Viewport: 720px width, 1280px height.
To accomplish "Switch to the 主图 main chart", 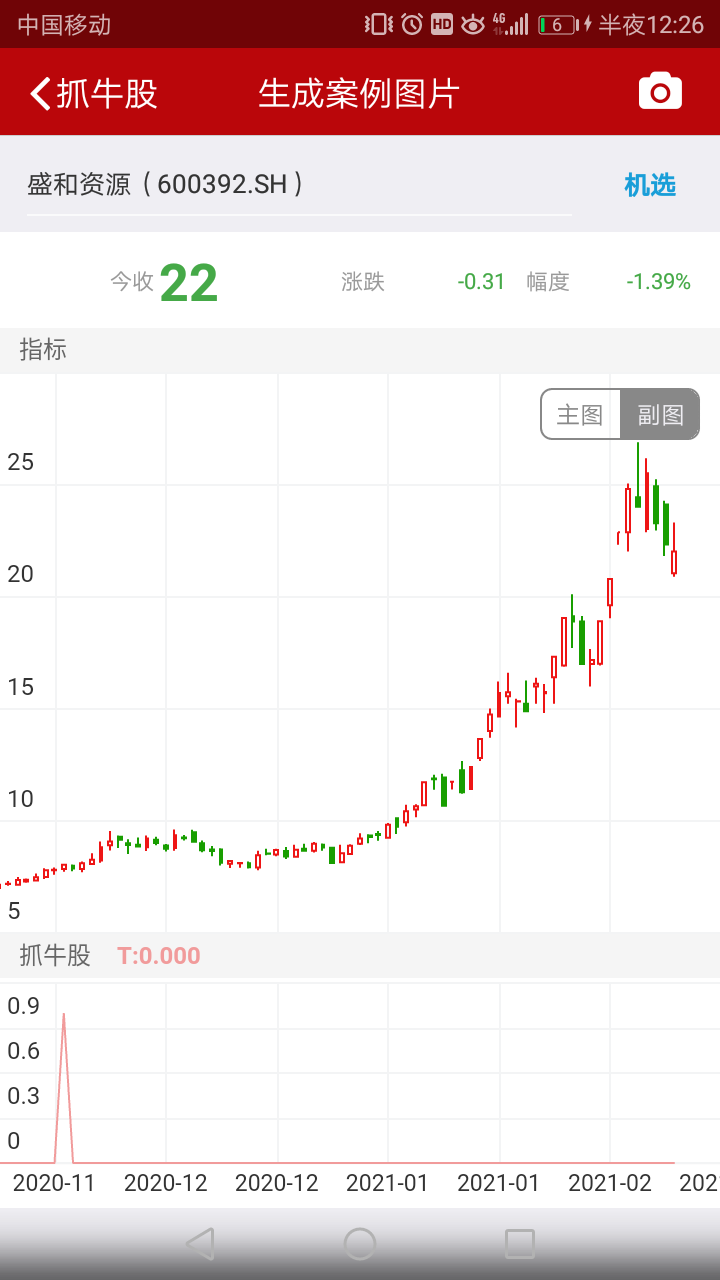I will [x=580, y=414].
